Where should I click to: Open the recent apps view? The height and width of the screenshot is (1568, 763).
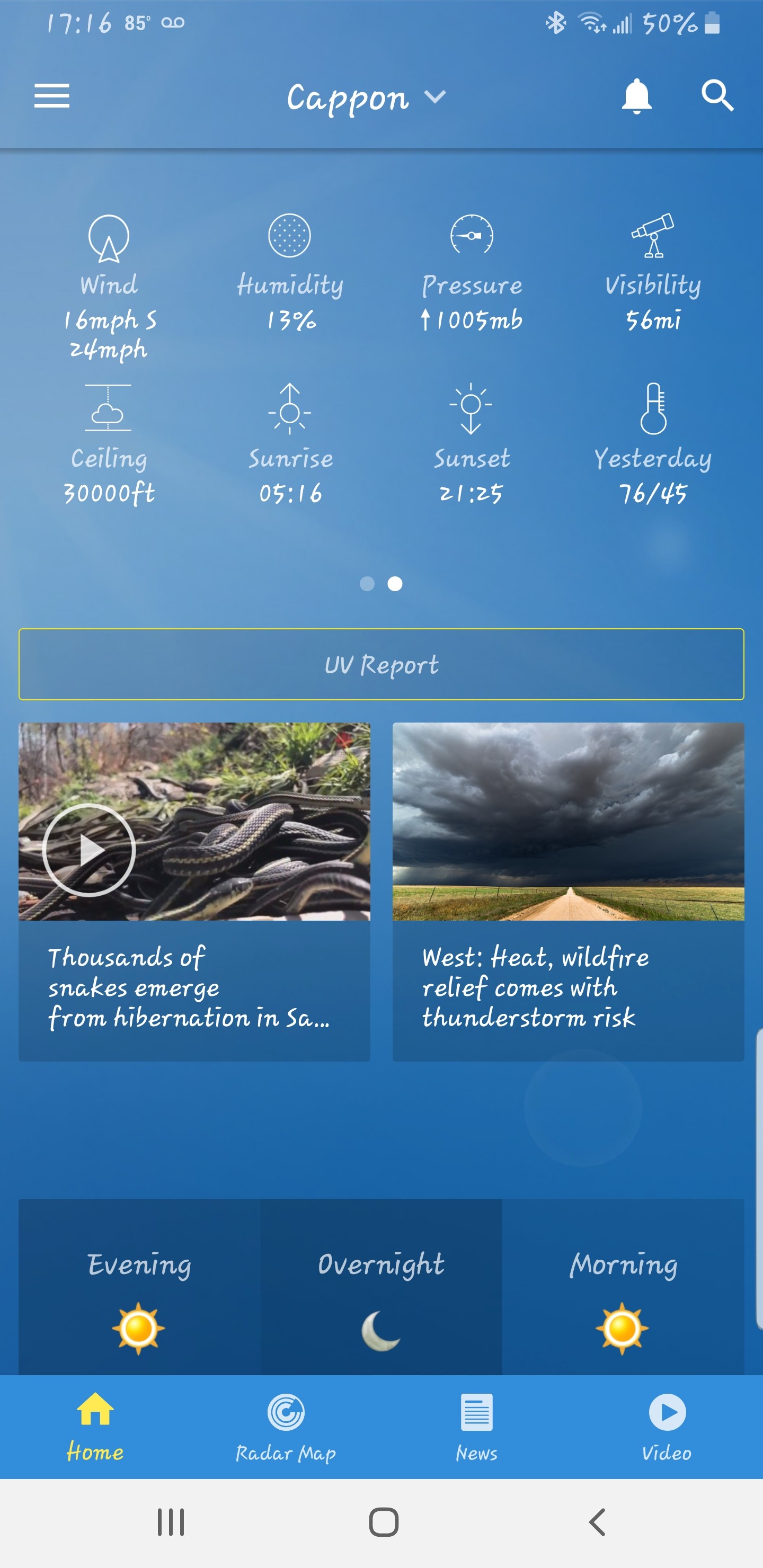[x=171, y=1522]
